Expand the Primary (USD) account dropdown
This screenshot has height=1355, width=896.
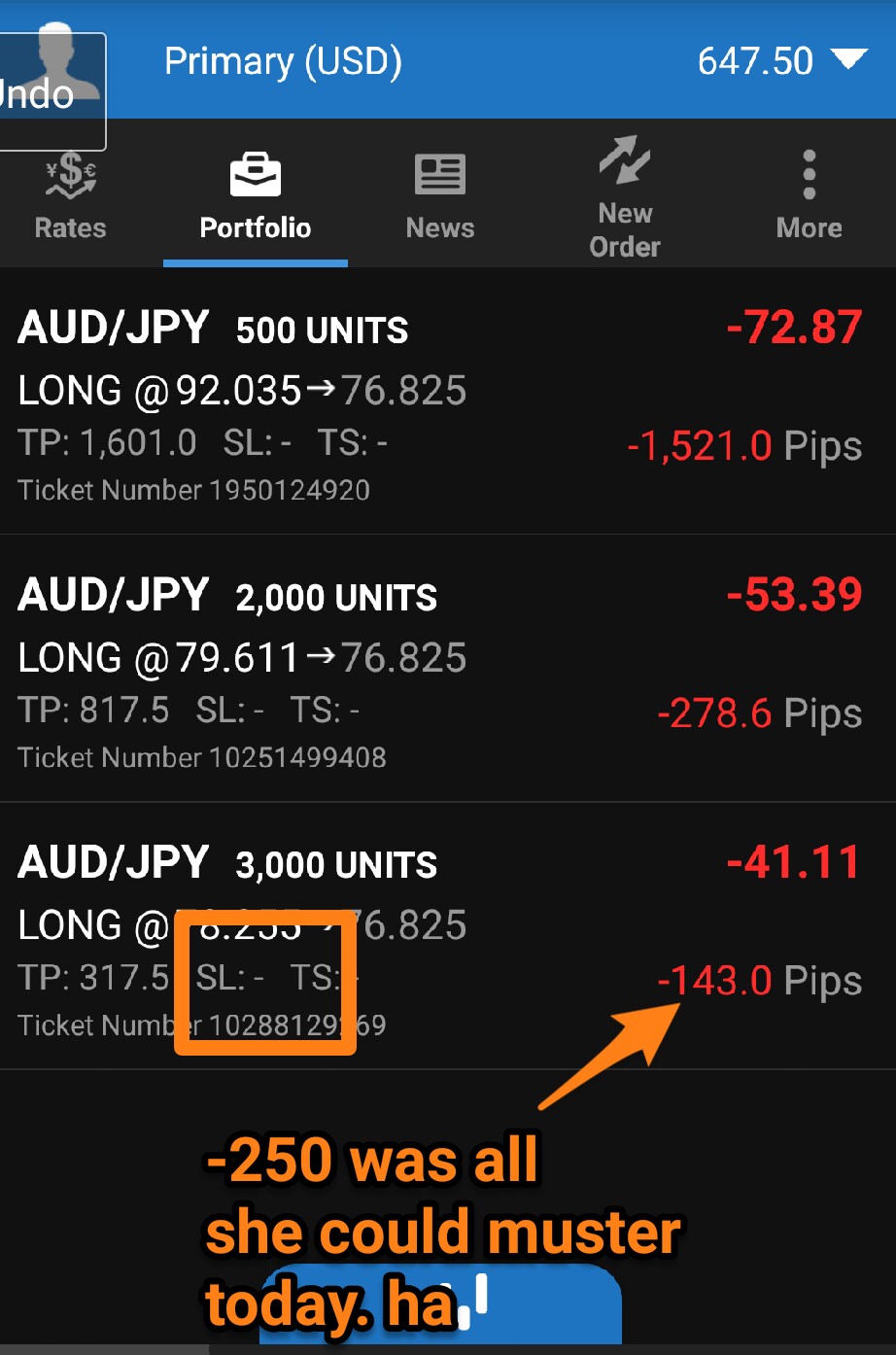(848, 60)
